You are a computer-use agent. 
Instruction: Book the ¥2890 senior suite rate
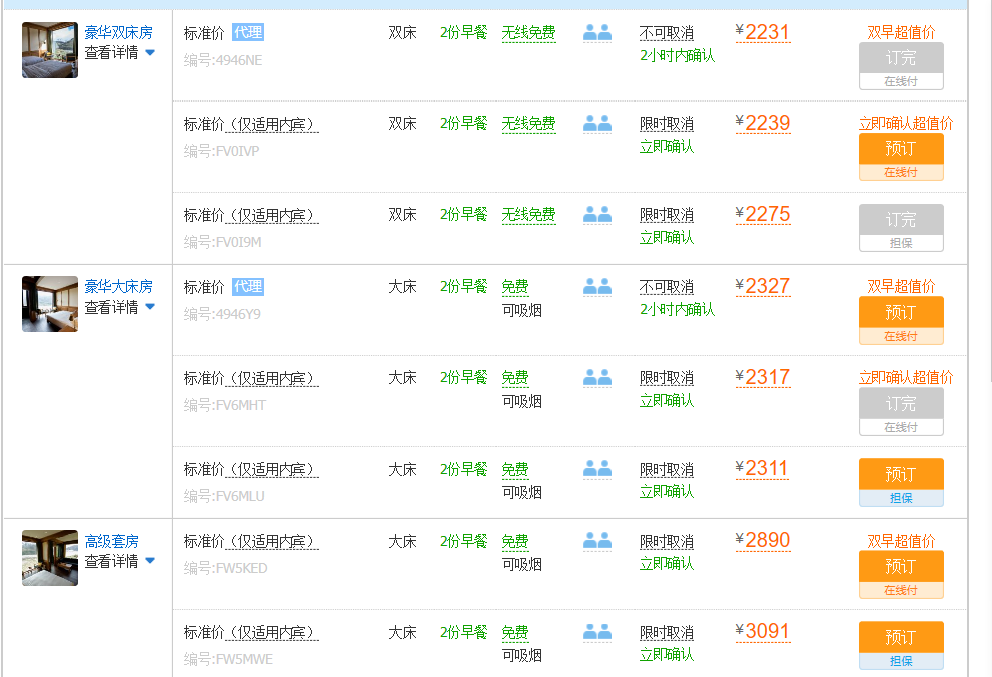pos(900,566)
